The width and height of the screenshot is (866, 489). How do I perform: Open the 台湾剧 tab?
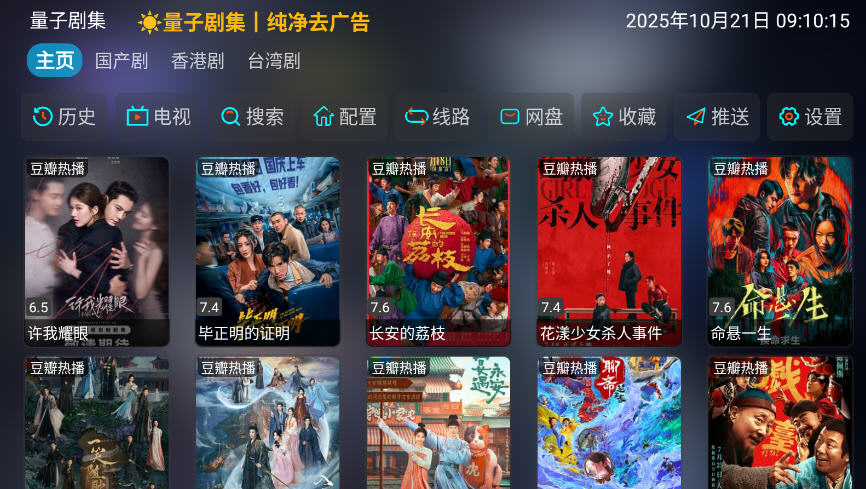point(274,61)
